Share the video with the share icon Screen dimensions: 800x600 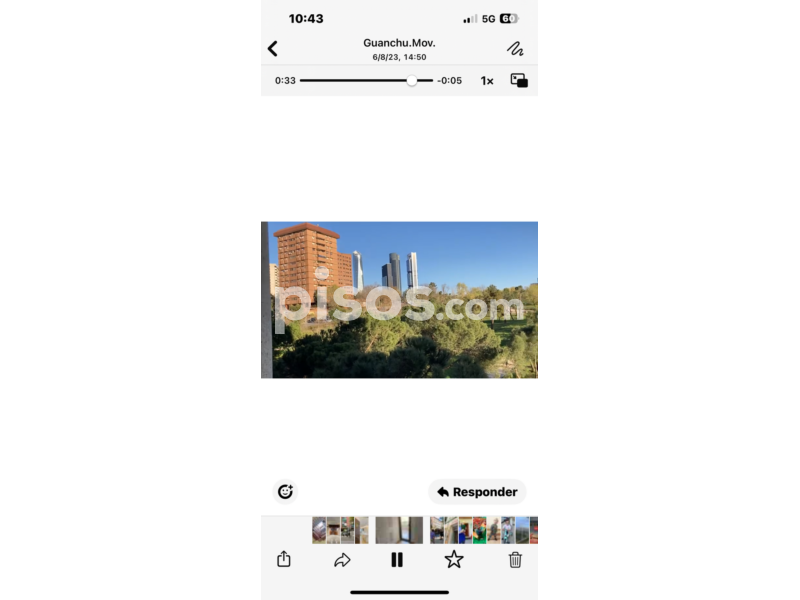click(284, 560)
